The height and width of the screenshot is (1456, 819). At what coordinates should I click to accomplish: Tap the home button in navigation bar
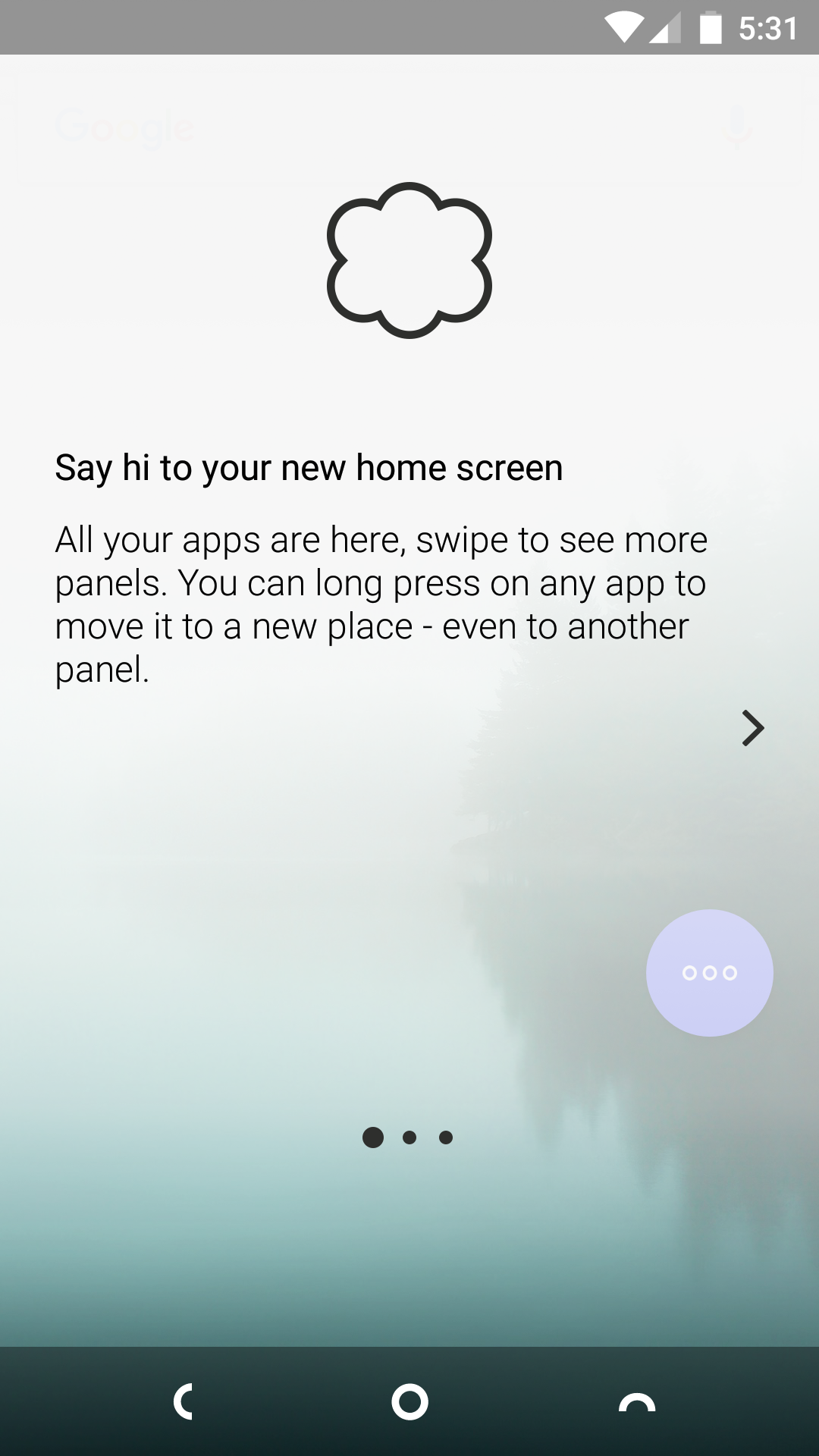(x=409, y=1401)
